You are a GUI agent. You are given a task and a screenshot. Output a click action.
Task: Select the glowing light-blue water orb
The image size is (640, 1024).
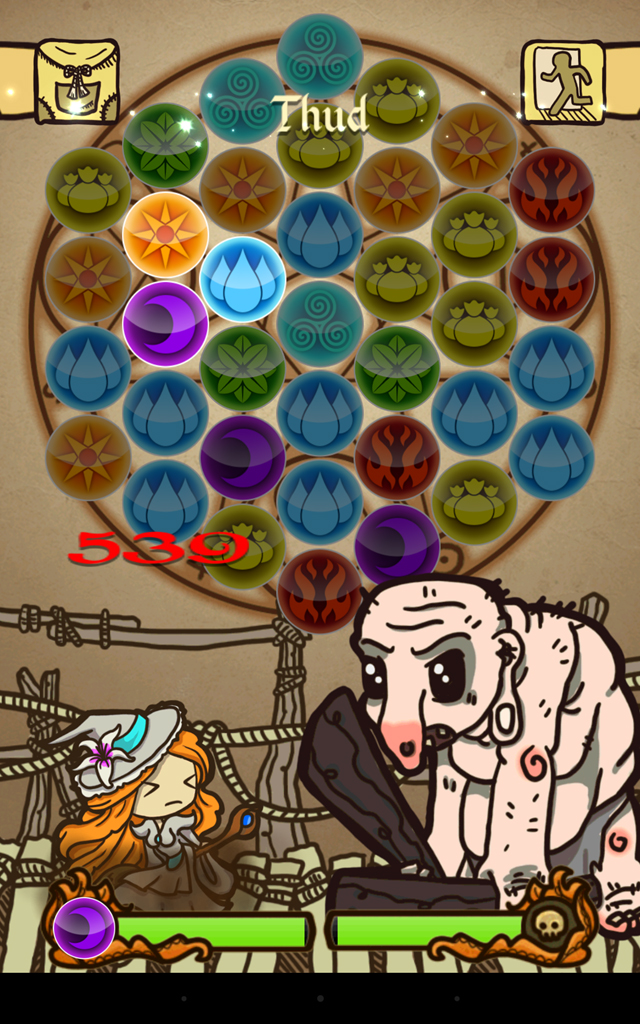[242, 279]
